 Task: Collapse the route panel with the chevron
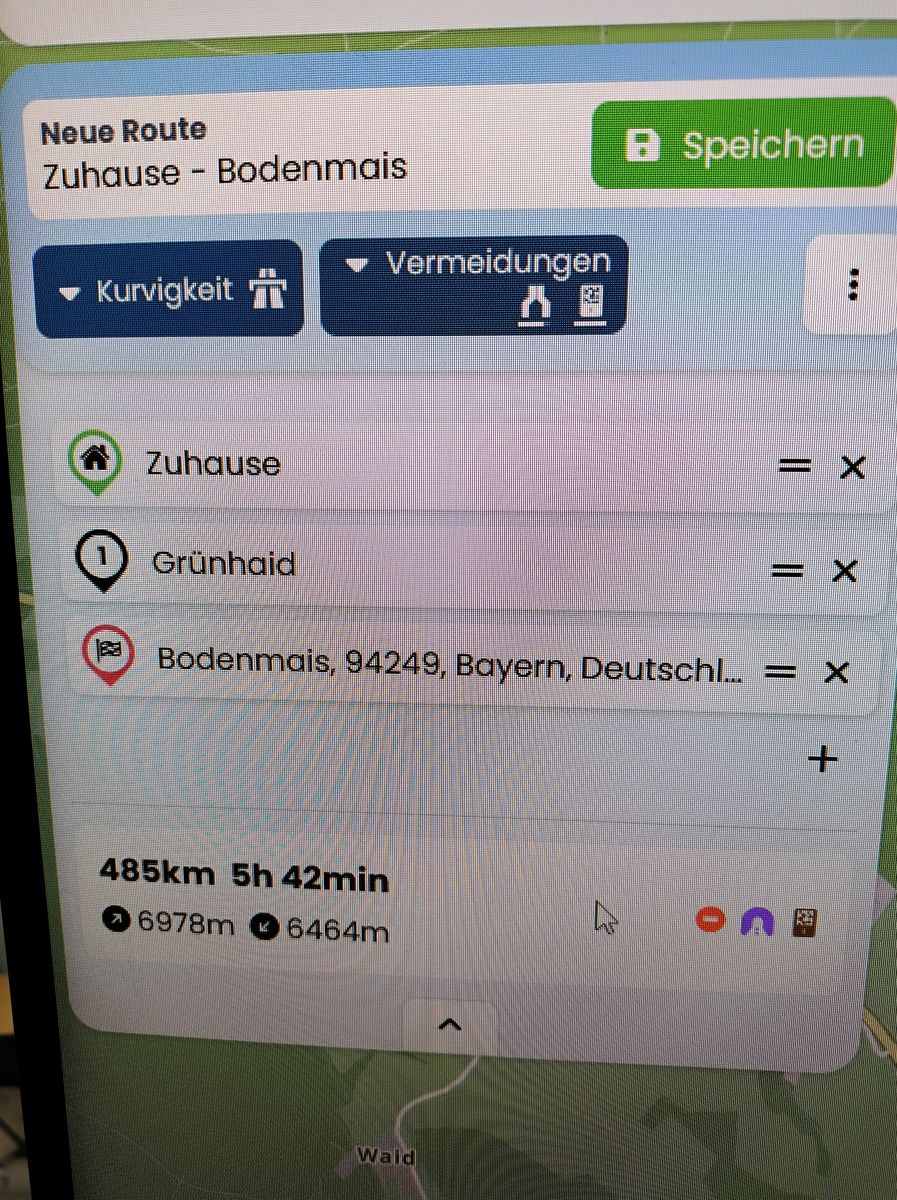[450, 1023]
